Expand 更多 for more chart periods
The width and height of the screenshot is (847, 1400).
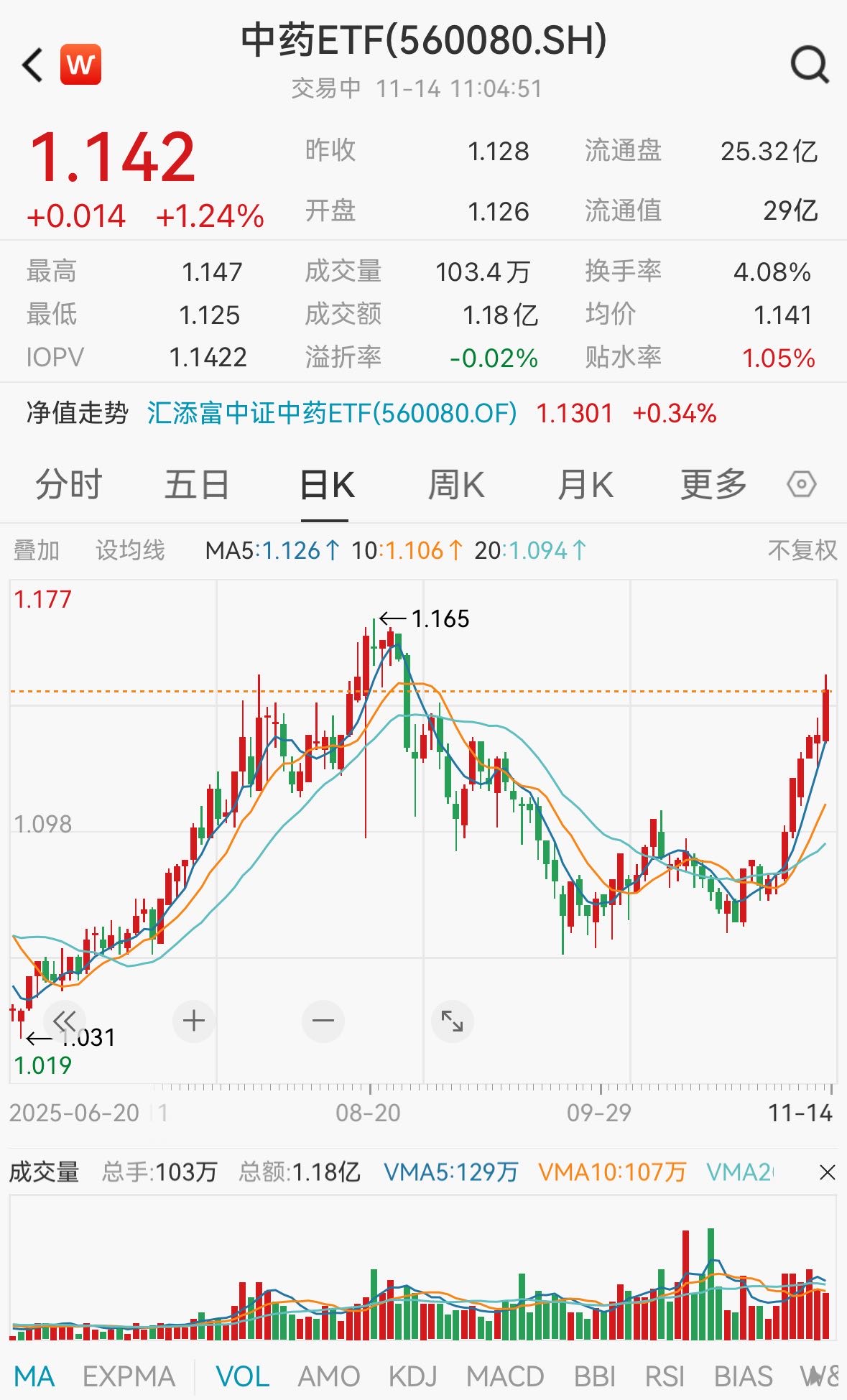[x=712, y=485]
